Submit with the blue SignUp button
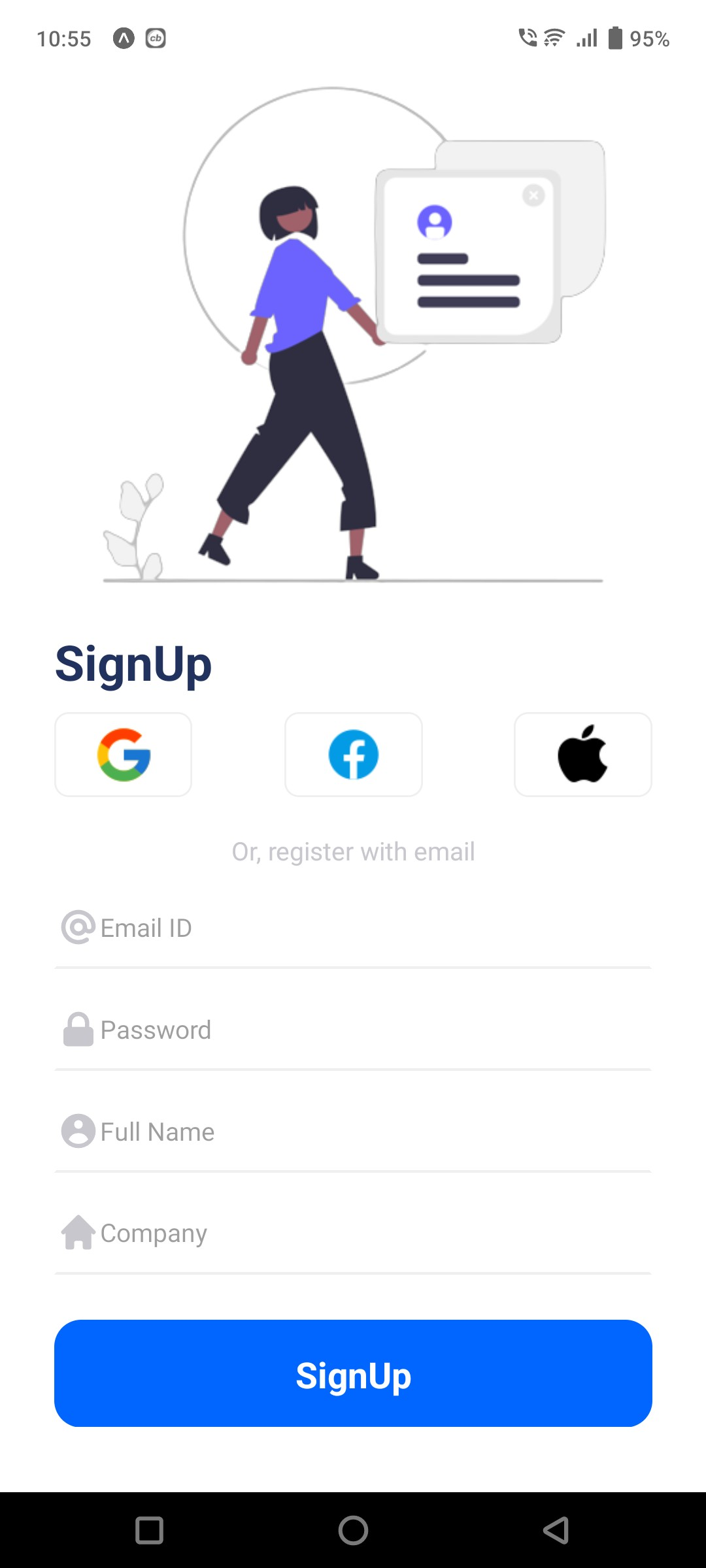Screen dimensions: 706x1568 click(x=353, y=1373)
